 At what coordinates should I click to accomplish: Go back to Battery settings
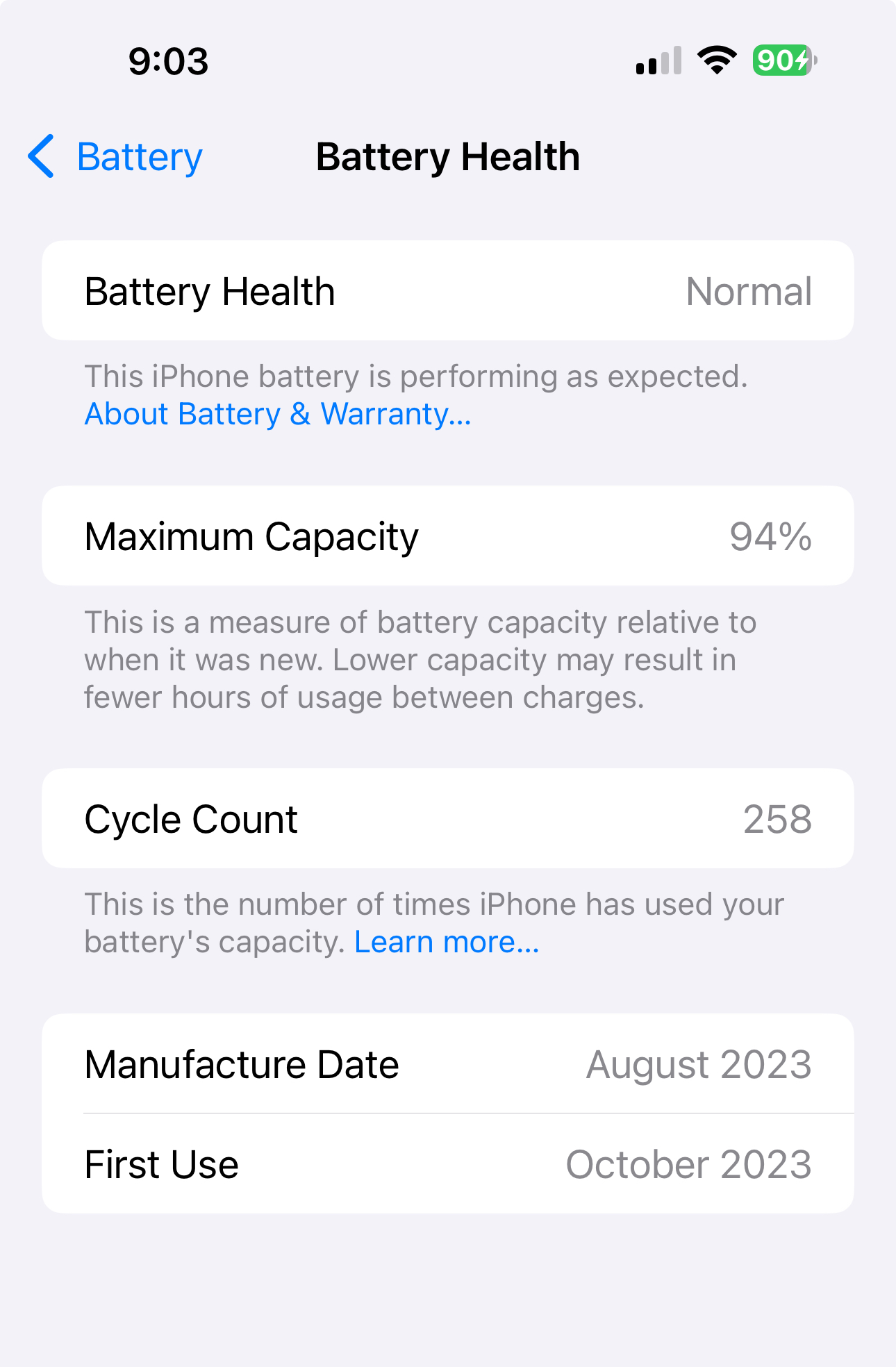pos(116,157)
